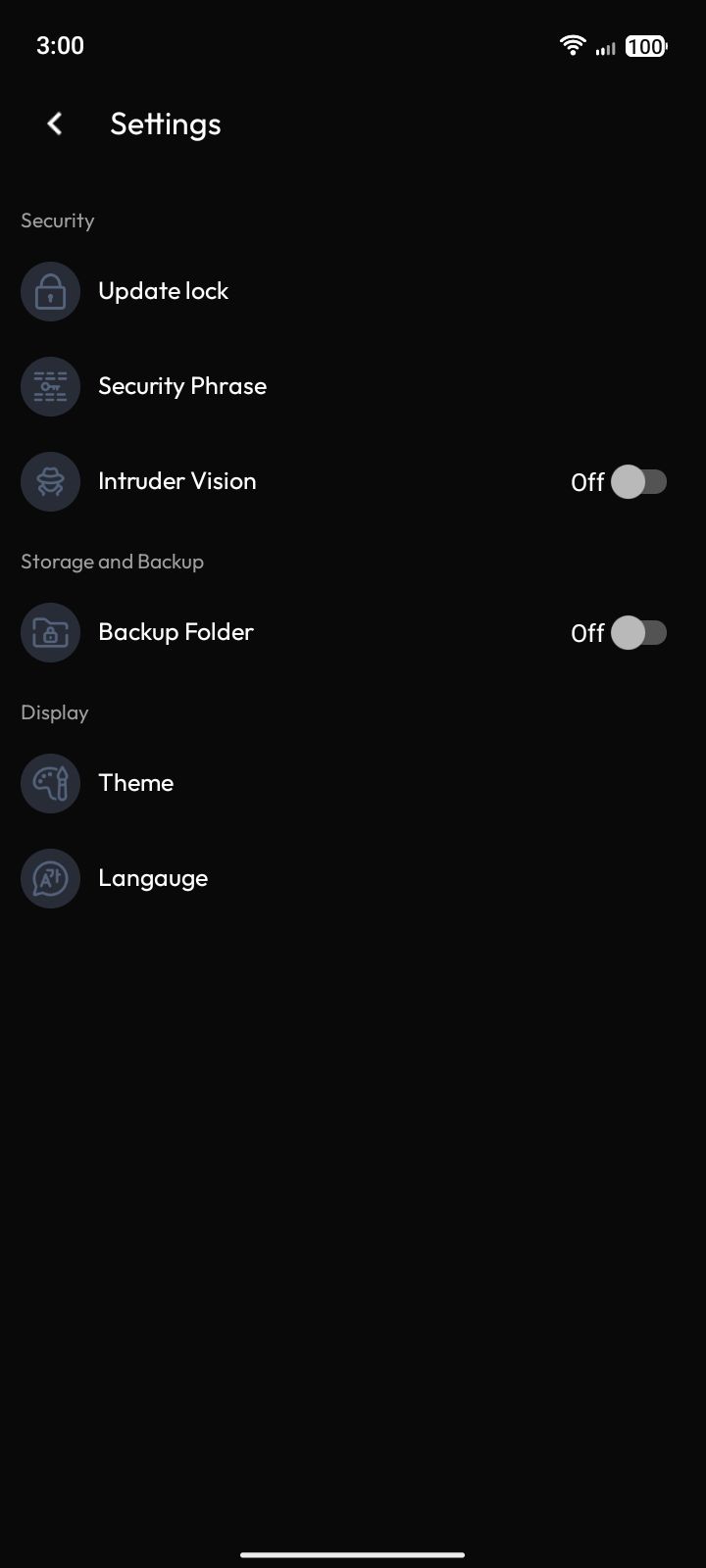Viewport: 706px width, 1568px height.
Task: Open Theme settings
Action: pos(135,783)
